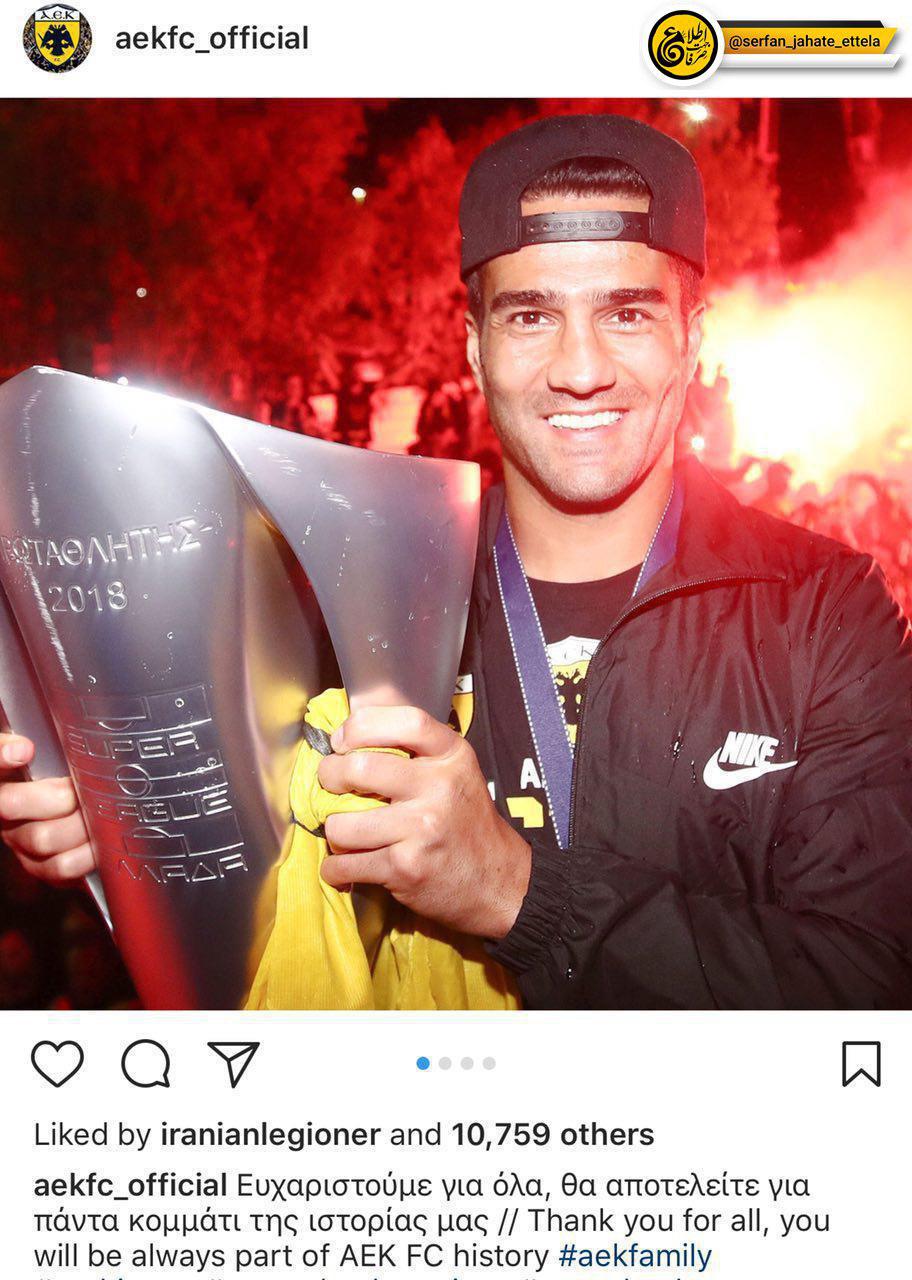The height and width of the screenshot is (1280, 912).
Task: Open comments with the speech bubble icon
Action: [x=146, y=1064]
